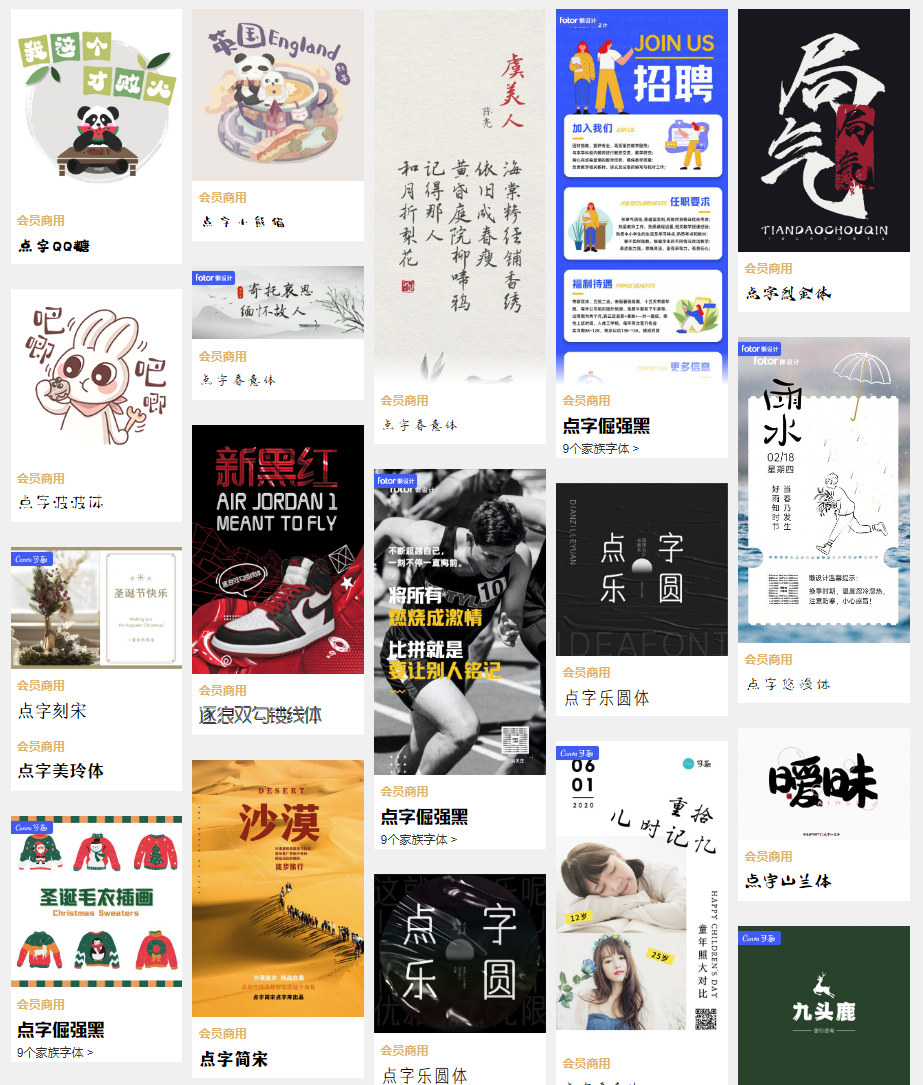923x1085 pixels.
Task: Open the 点字小熊猫 England font card
Action: click(278, 97)
